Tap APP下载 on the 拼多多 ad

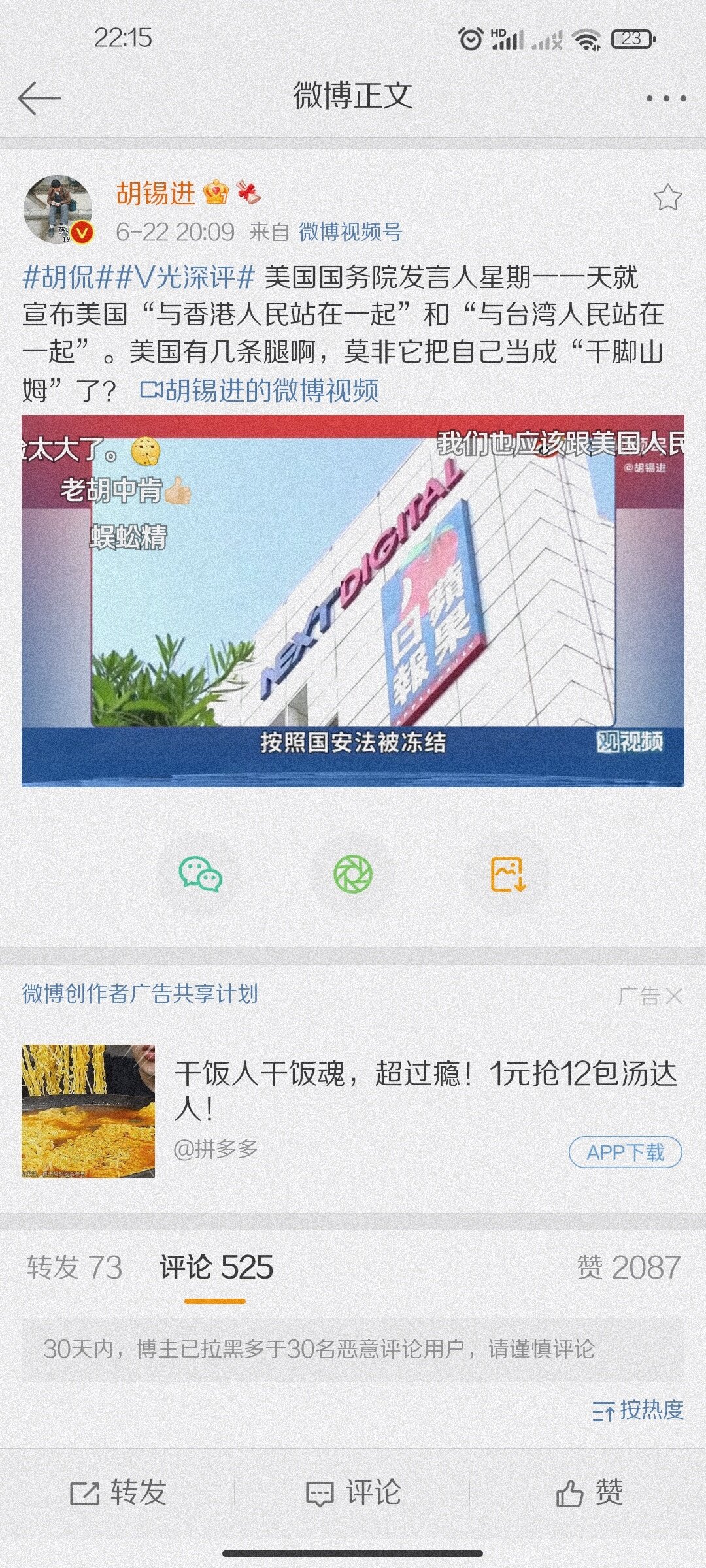pyautogui.click(x=625, y=1152)
